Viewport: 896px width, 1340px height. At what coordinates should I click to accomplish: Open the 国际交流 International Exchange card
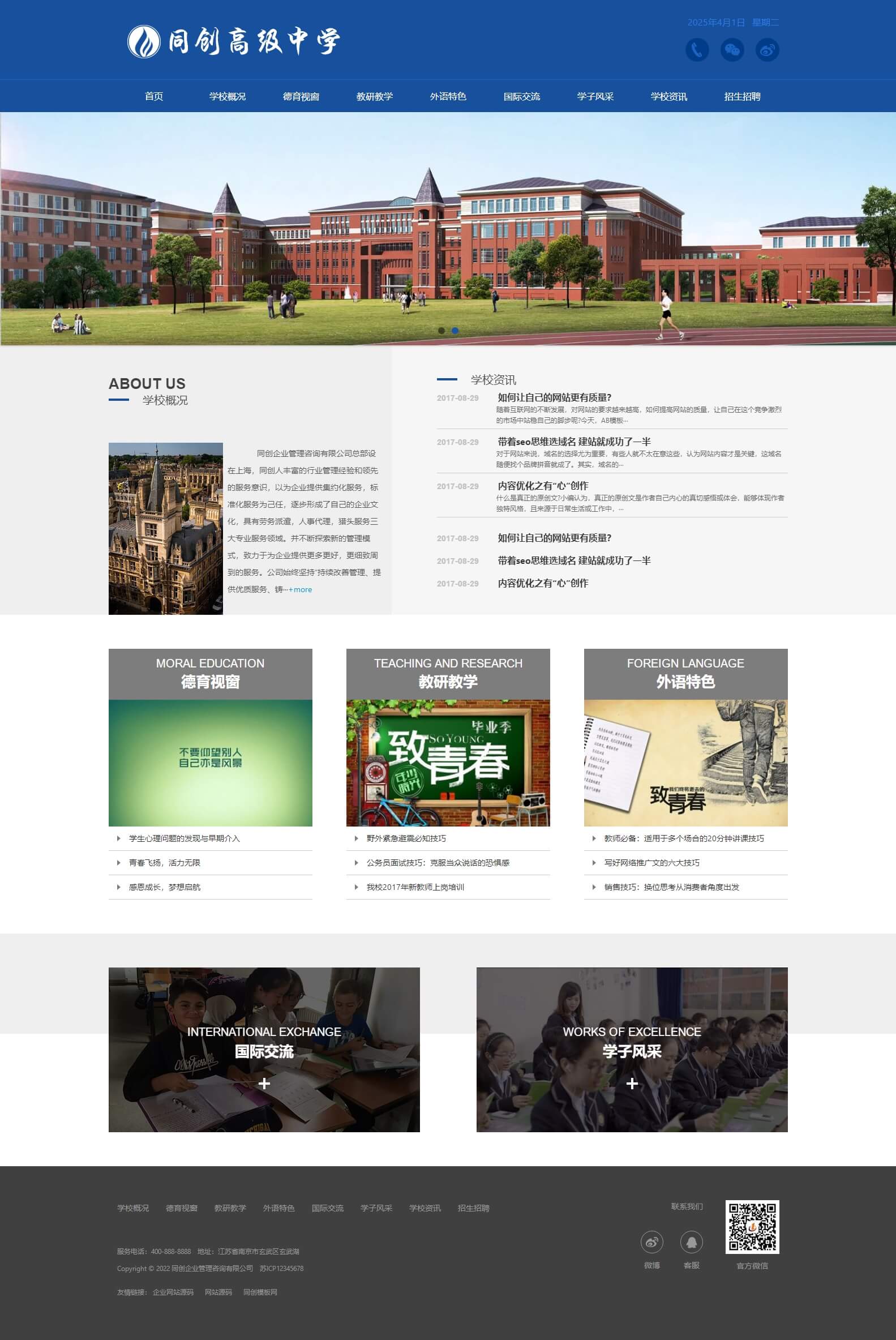pos(264,1049)
